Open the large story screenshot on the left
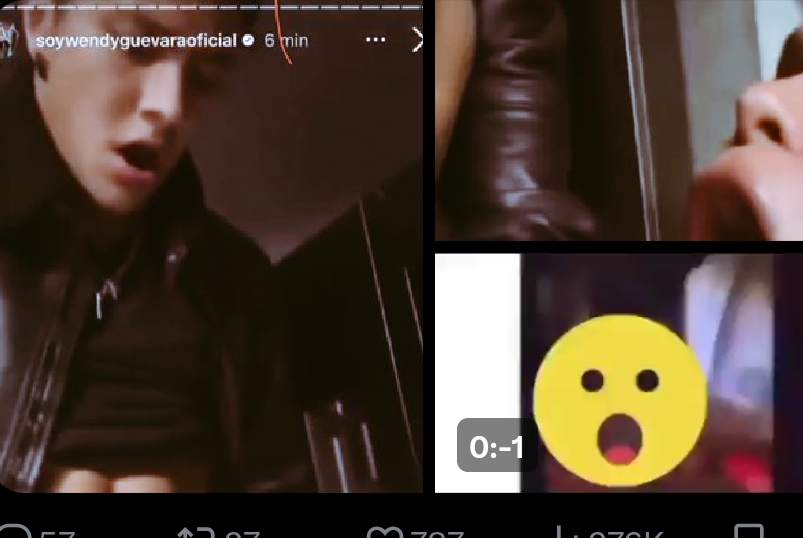Screen dimensions: 803x538 [211, 260]
